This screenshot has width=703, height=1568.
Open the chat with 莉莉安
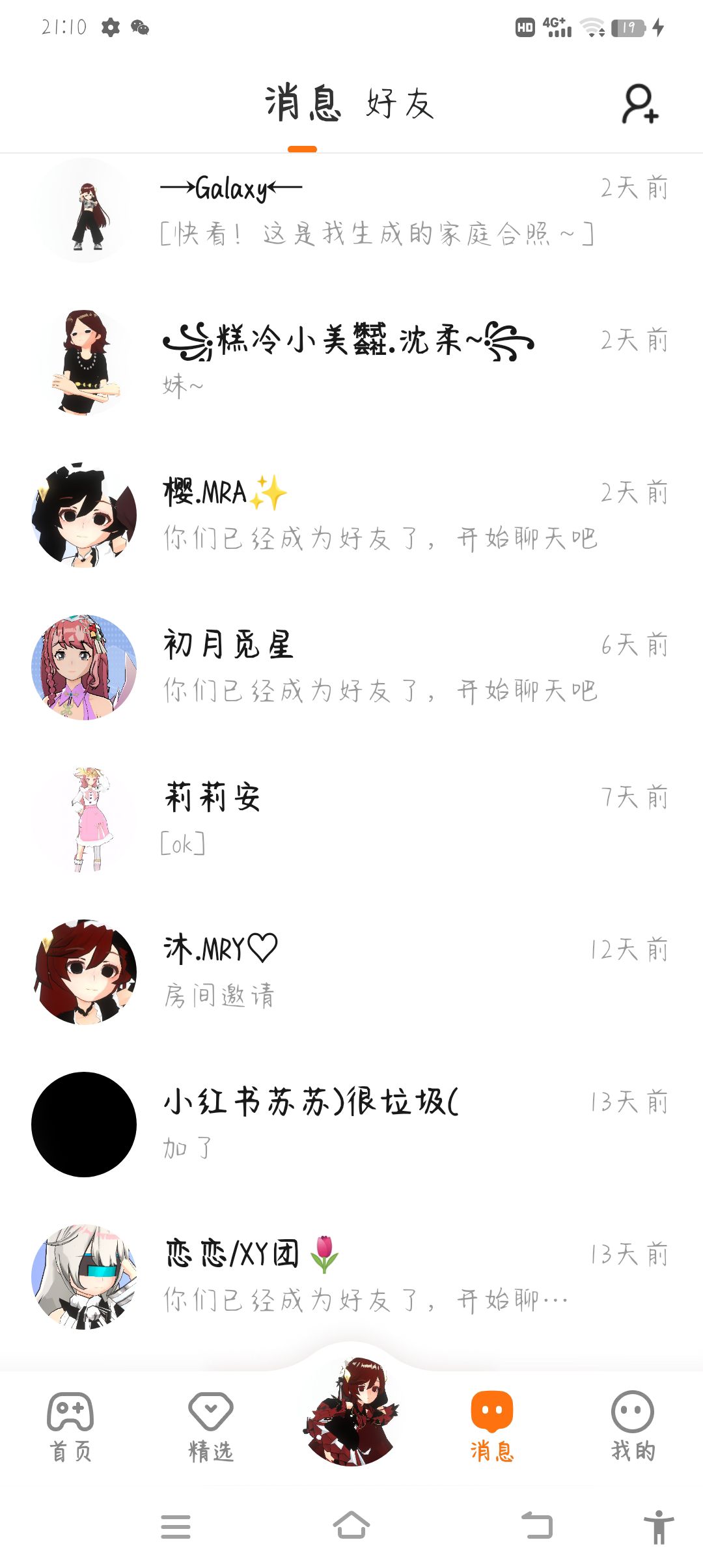[351, 820]
